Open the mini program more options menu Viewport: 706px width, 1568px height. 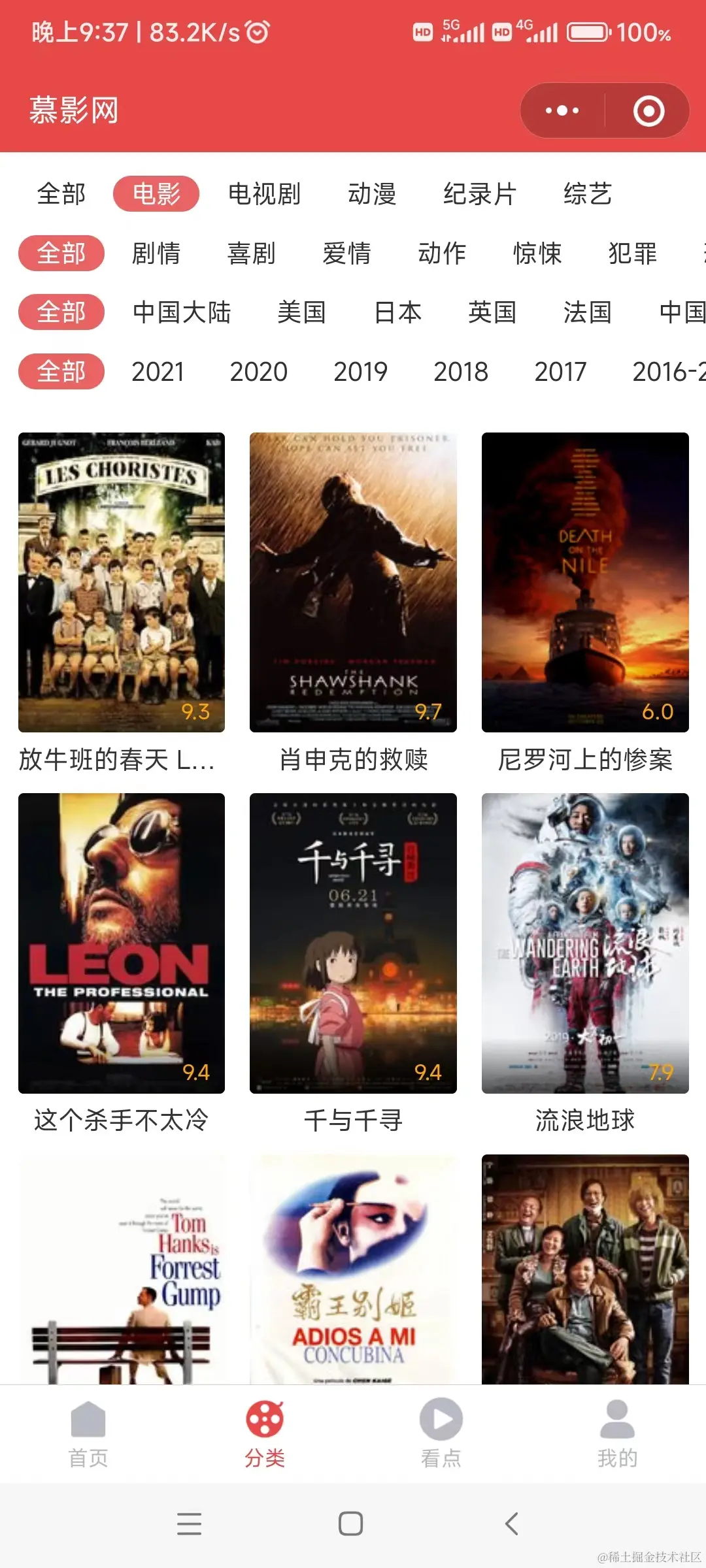pyautogui.click(x=562, y=110)
